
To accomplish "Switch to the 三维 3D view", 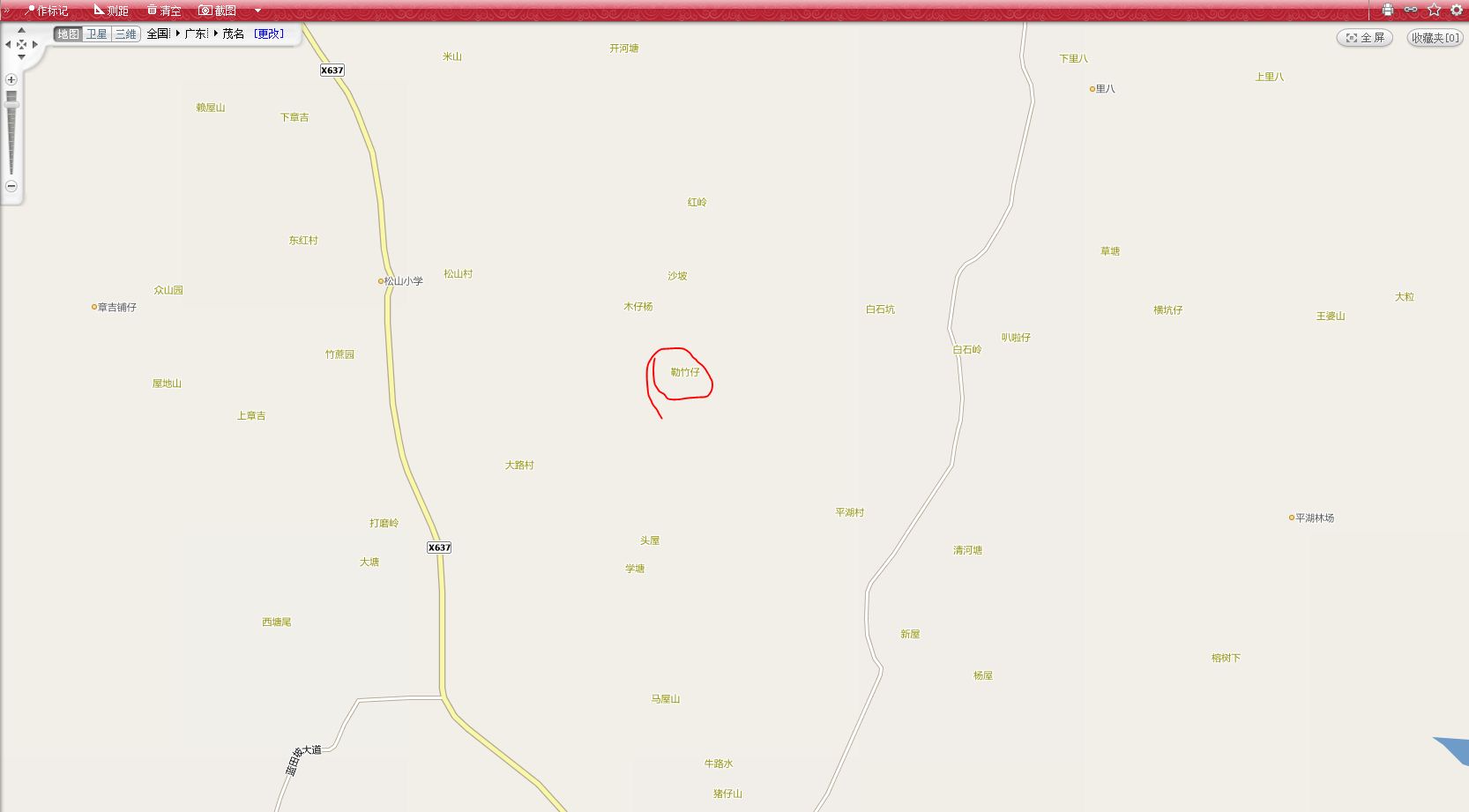I will tap(126, 34).
